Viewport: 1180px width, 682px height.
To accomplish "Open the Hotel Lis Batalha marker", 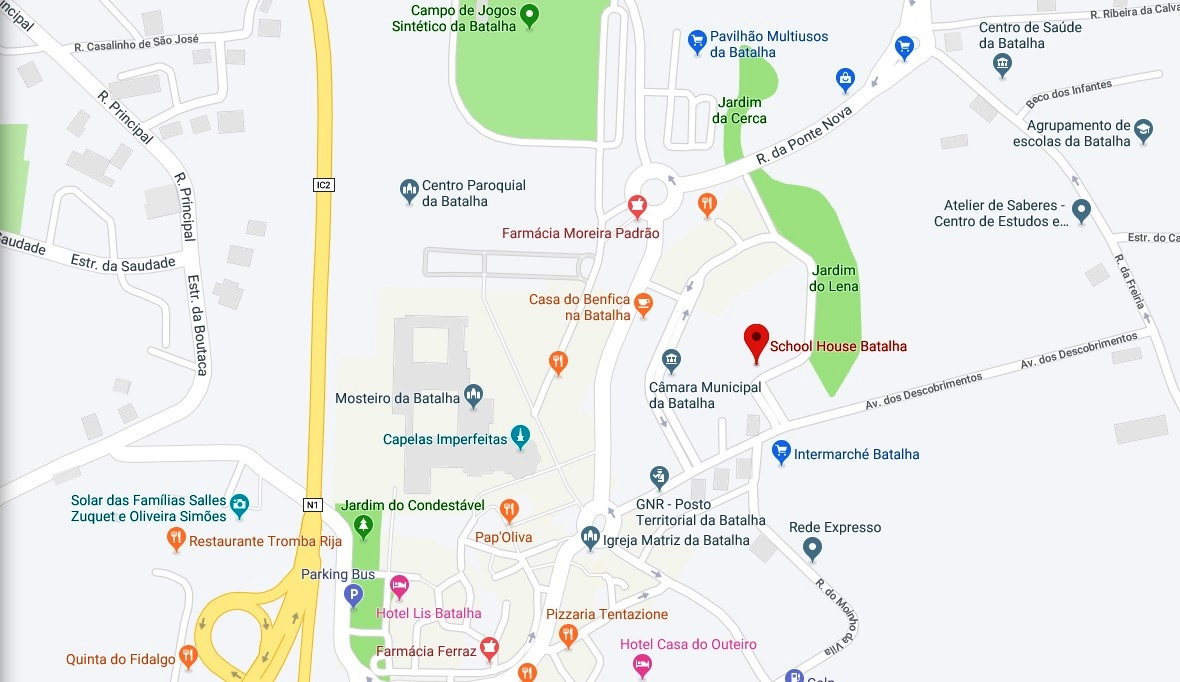I will click(399, 585).
